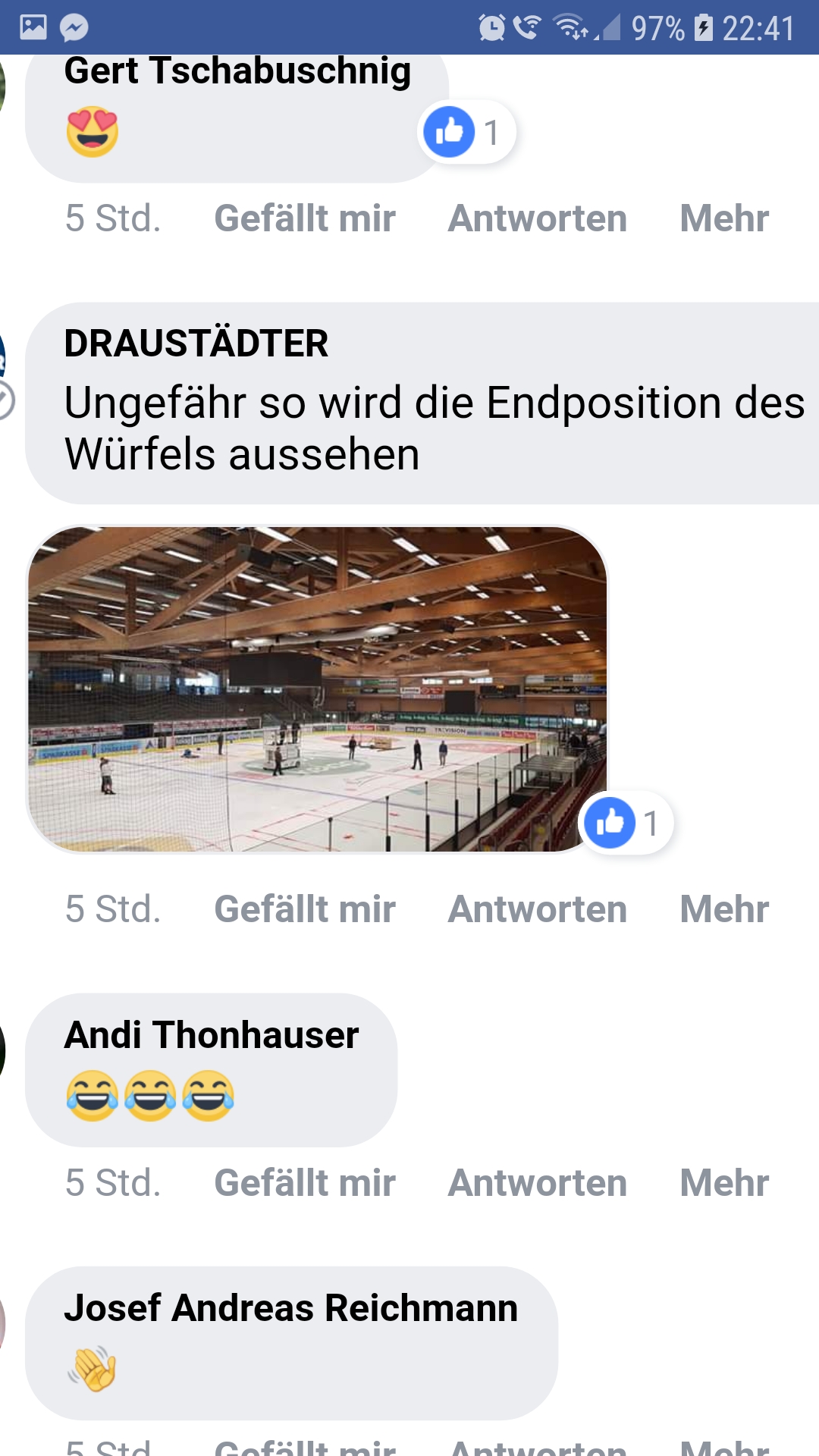View reactions on DRAUSTÄDTER's photo comment
This screenshot has height=1456, width=819.
click(626, 823)
